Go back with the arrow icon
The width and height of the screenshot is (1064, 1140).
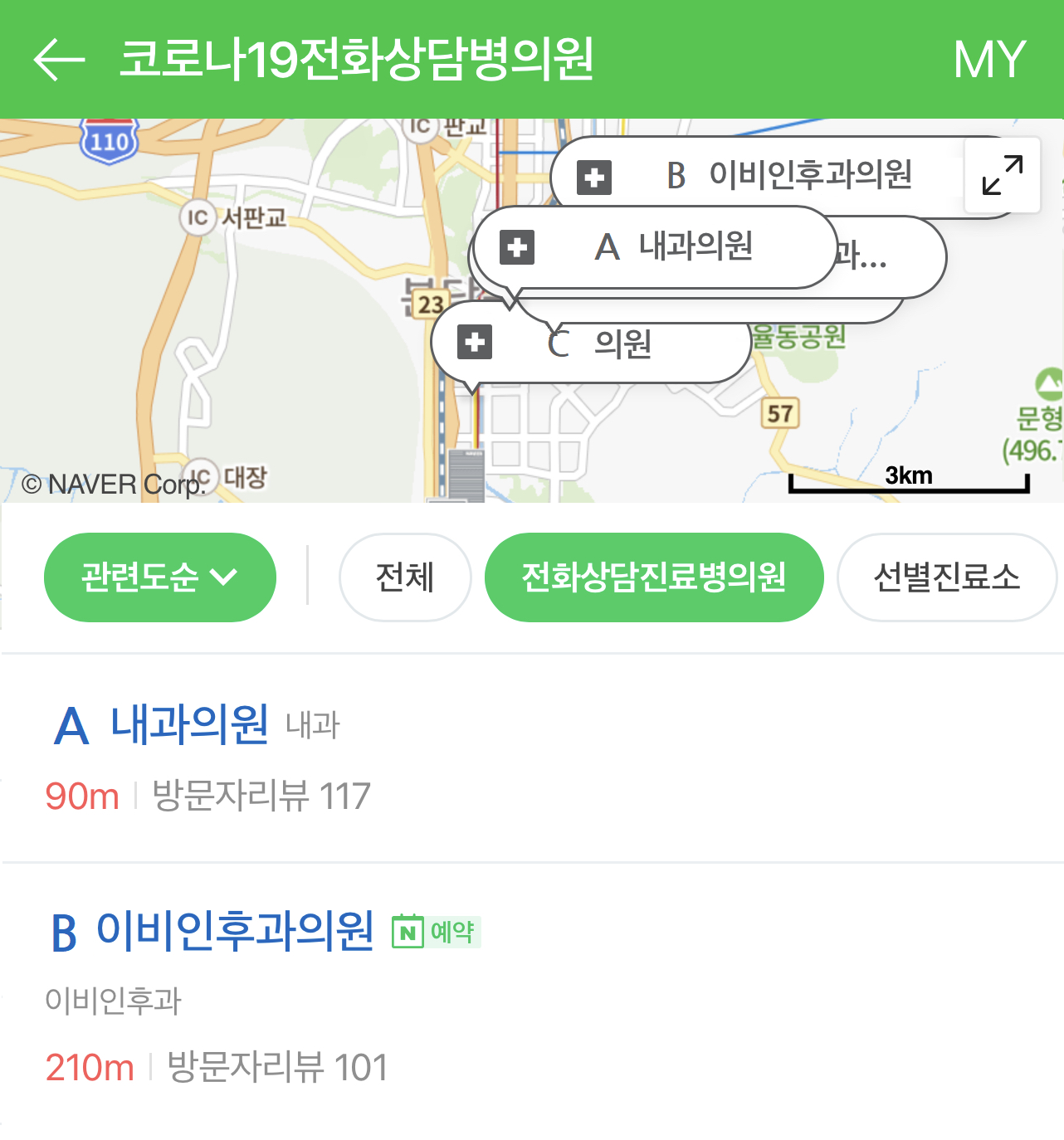(x=59, y=60)
